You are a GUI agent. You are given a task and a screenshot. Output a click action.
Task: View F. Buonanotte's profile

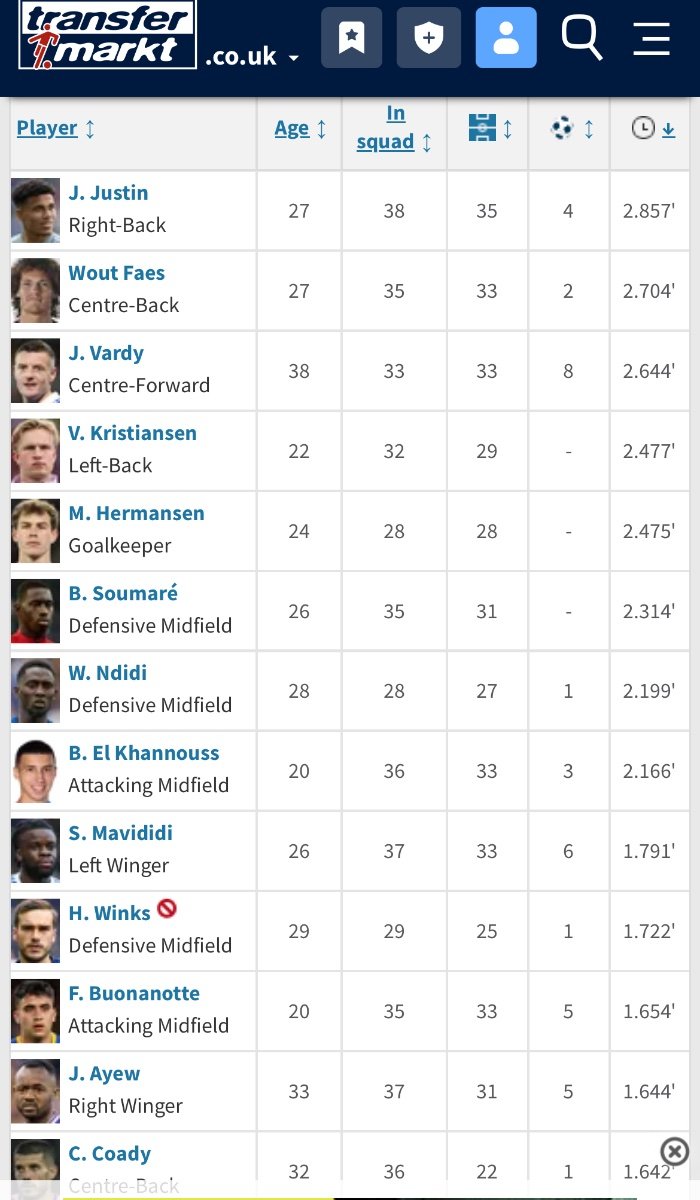134,993
